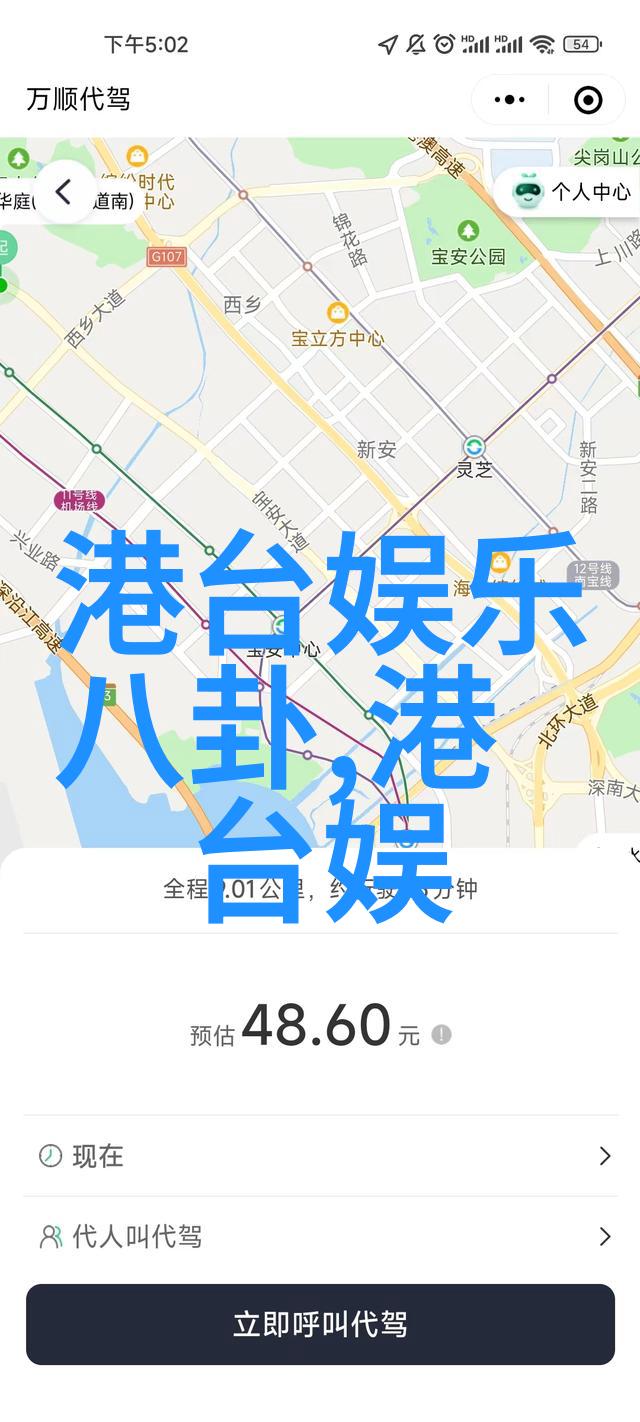The width and height of the screenshot is (640, 1422).
Task: Close the mini program with the circle button
Action: click(588, 100)
